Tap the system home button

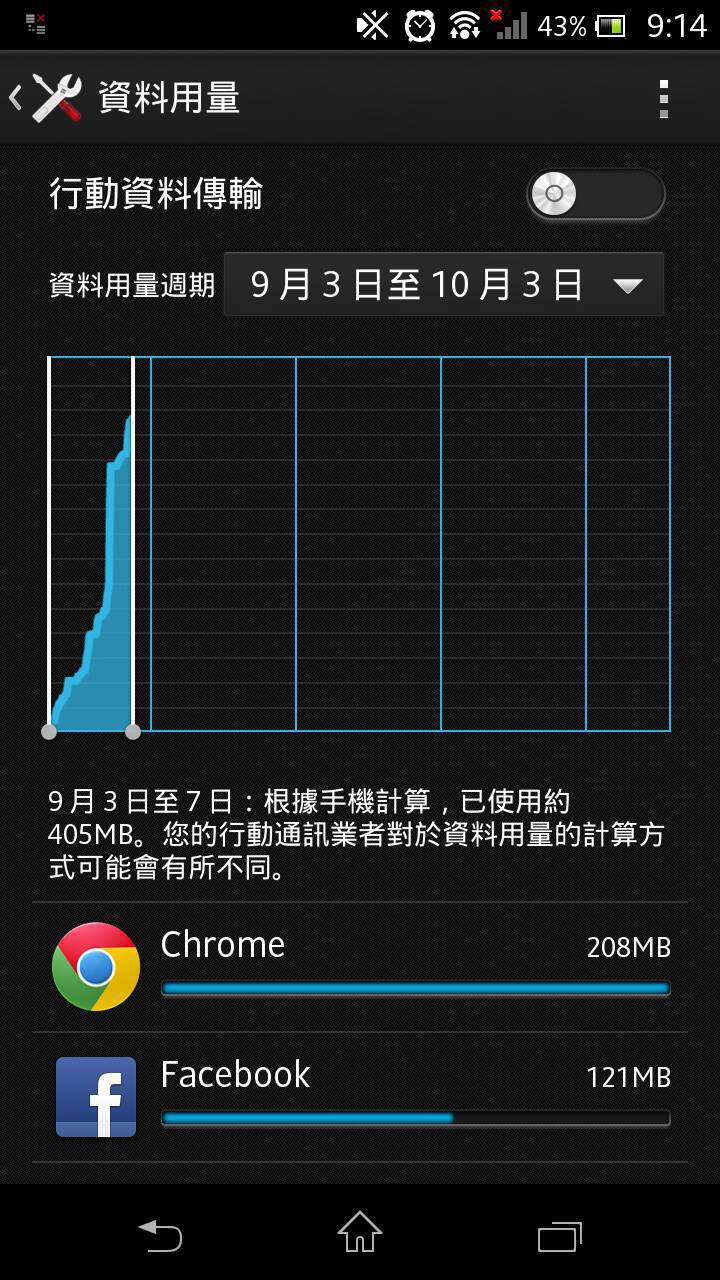click(360, 1231)
